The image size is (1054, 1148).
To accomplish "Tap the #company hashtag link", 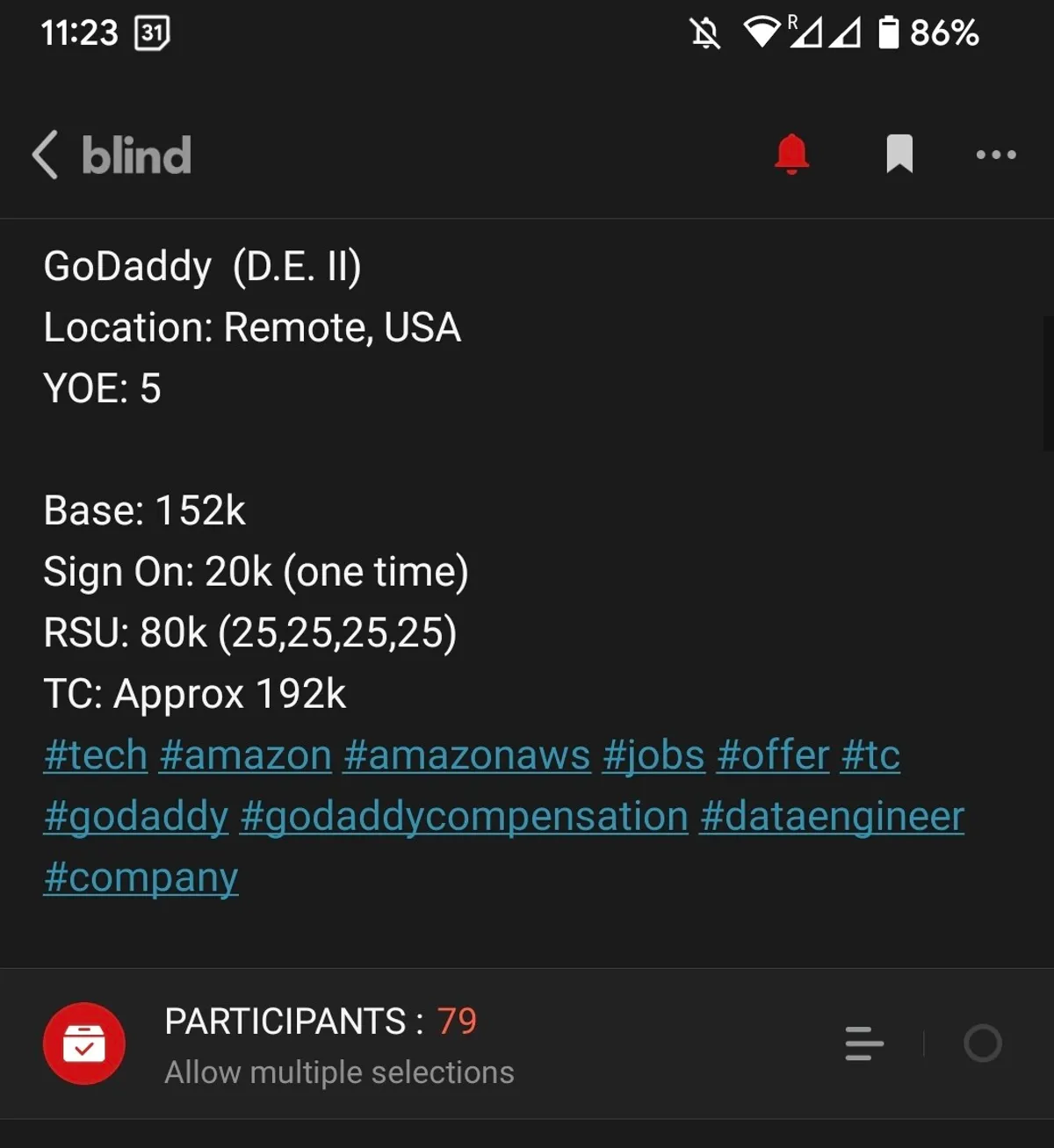I will pos(141,878).
